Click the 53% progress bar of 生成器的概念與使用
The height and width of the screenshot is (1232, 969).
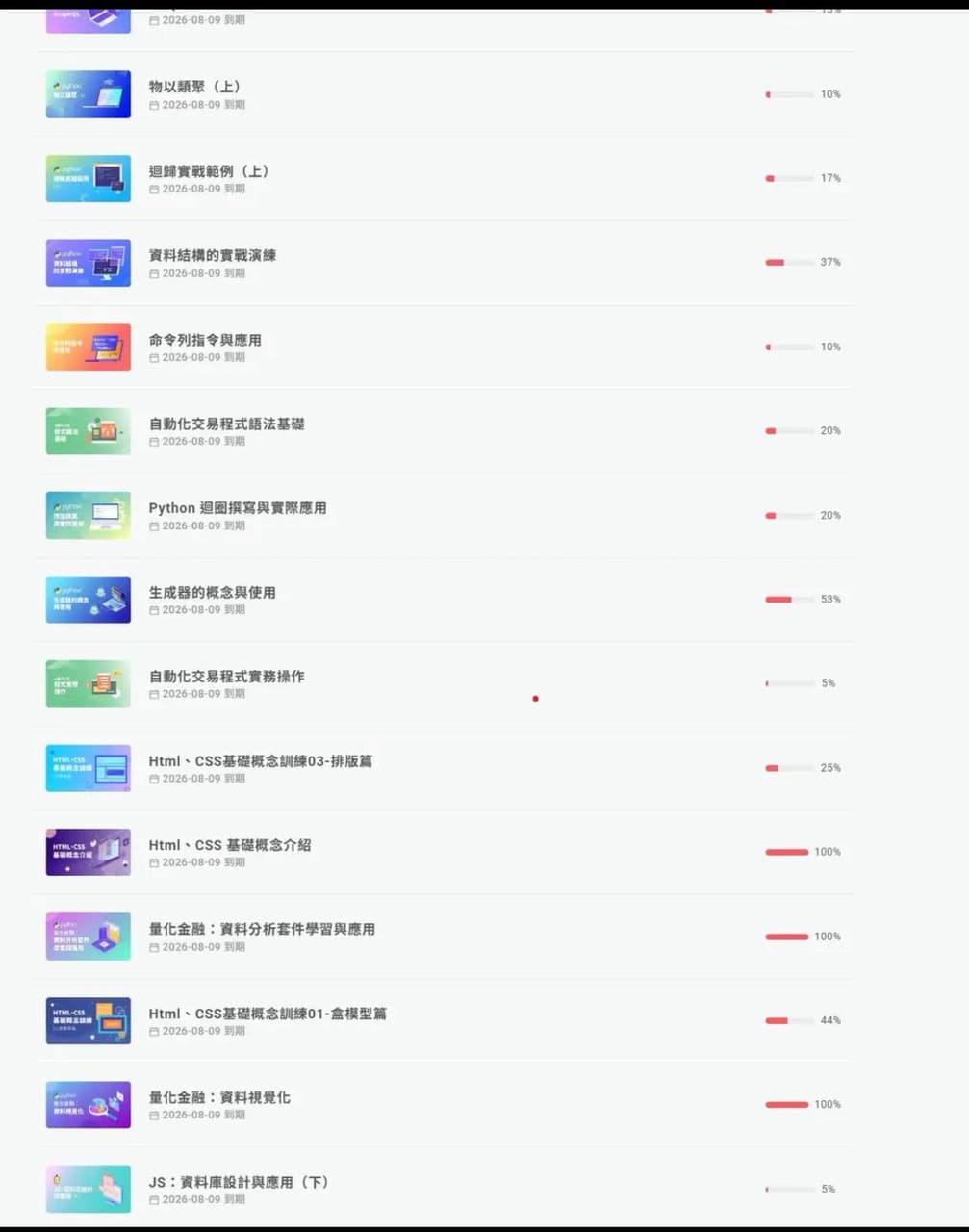click(x=789, y=599)
